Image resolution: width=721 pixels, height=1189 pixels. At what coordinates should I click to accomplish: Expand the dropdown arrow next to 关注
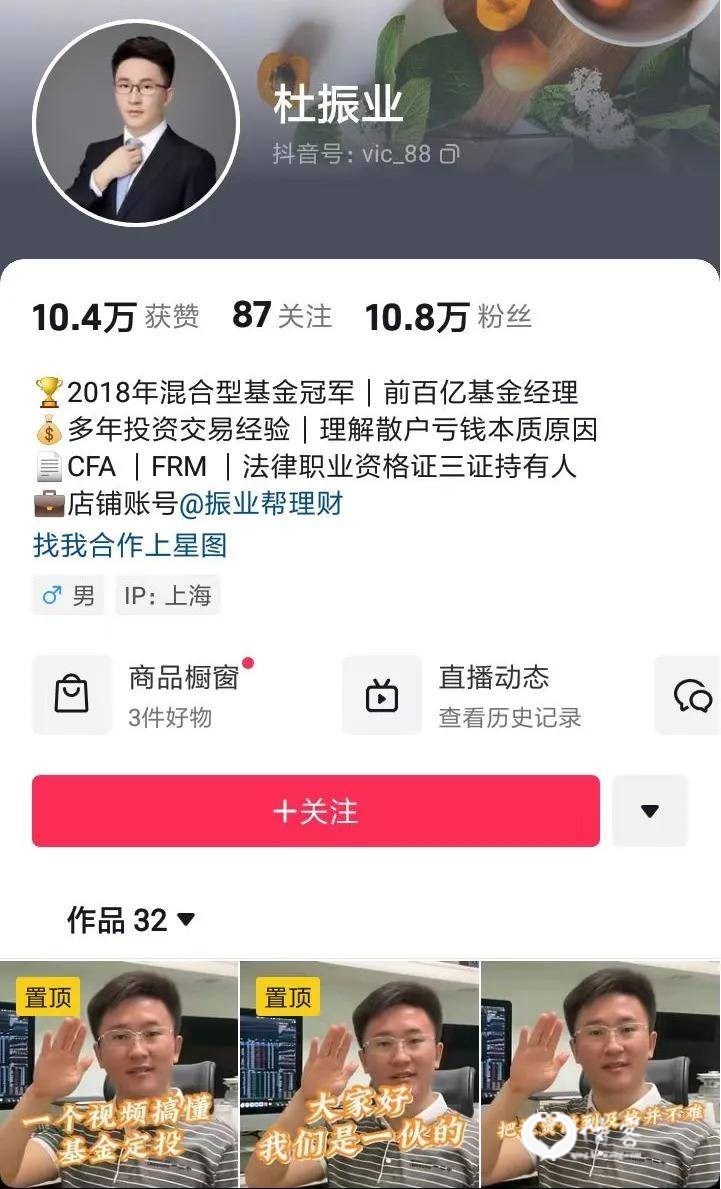[x=650, y=811]
